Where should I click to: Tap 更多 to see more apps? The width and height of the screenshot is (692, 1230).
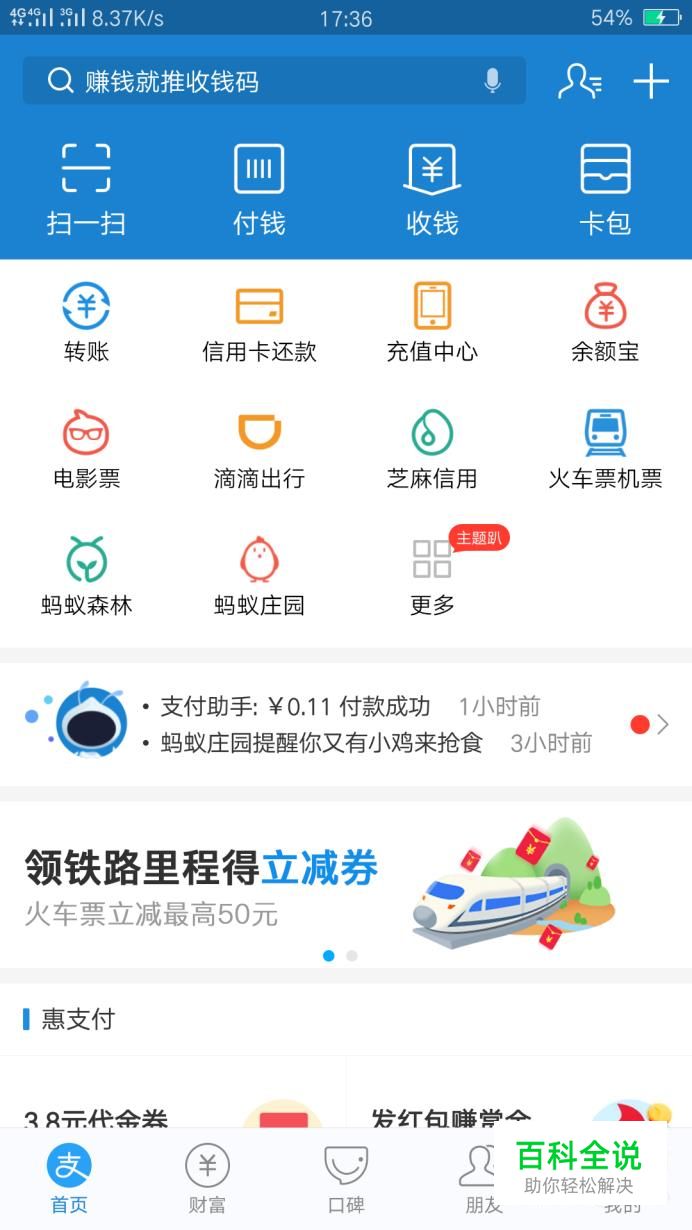[432, 575]
